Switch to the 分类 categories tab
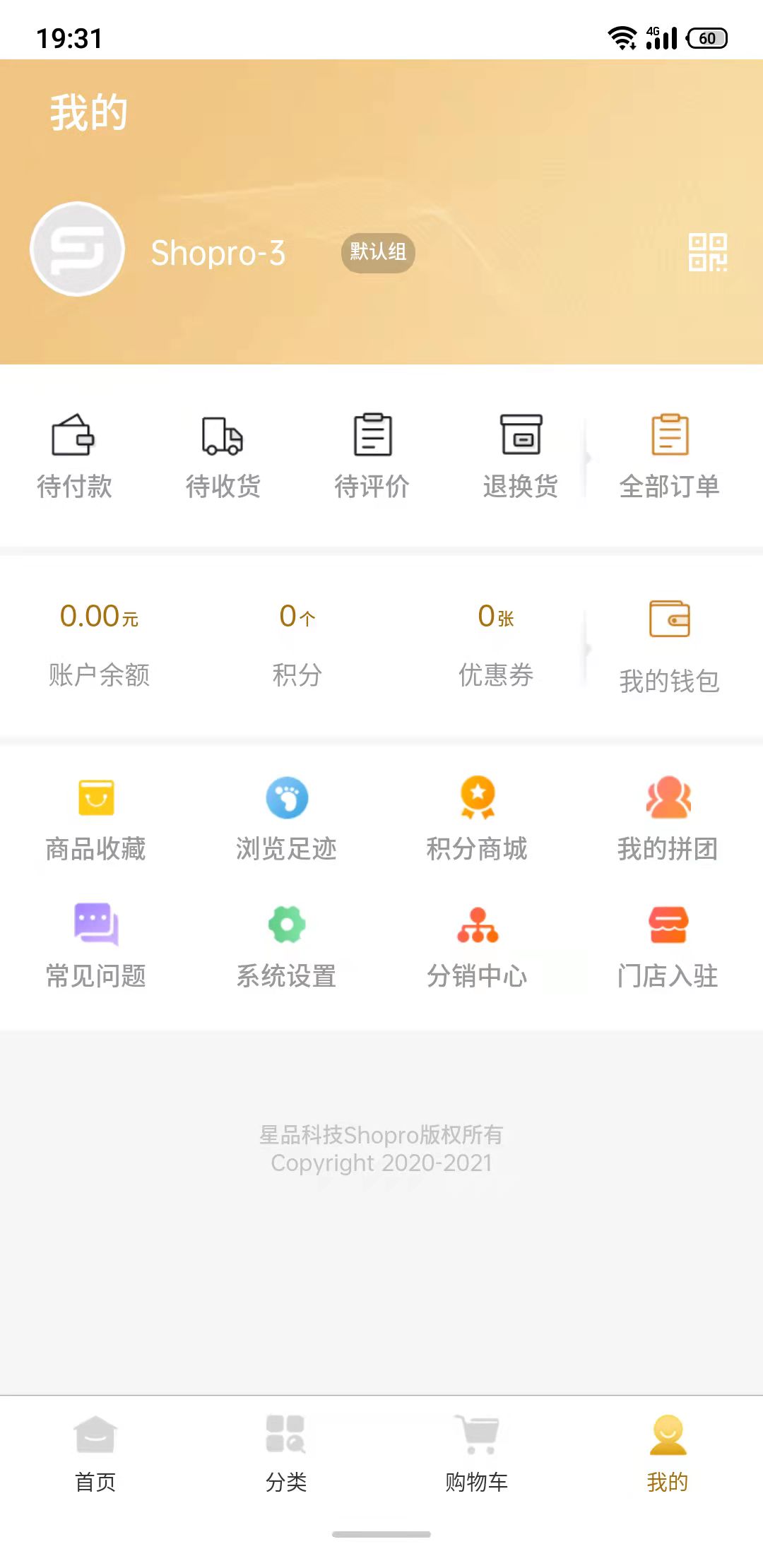The width and height of the screenshot is (763, 1568). [x=285, y=1448]
